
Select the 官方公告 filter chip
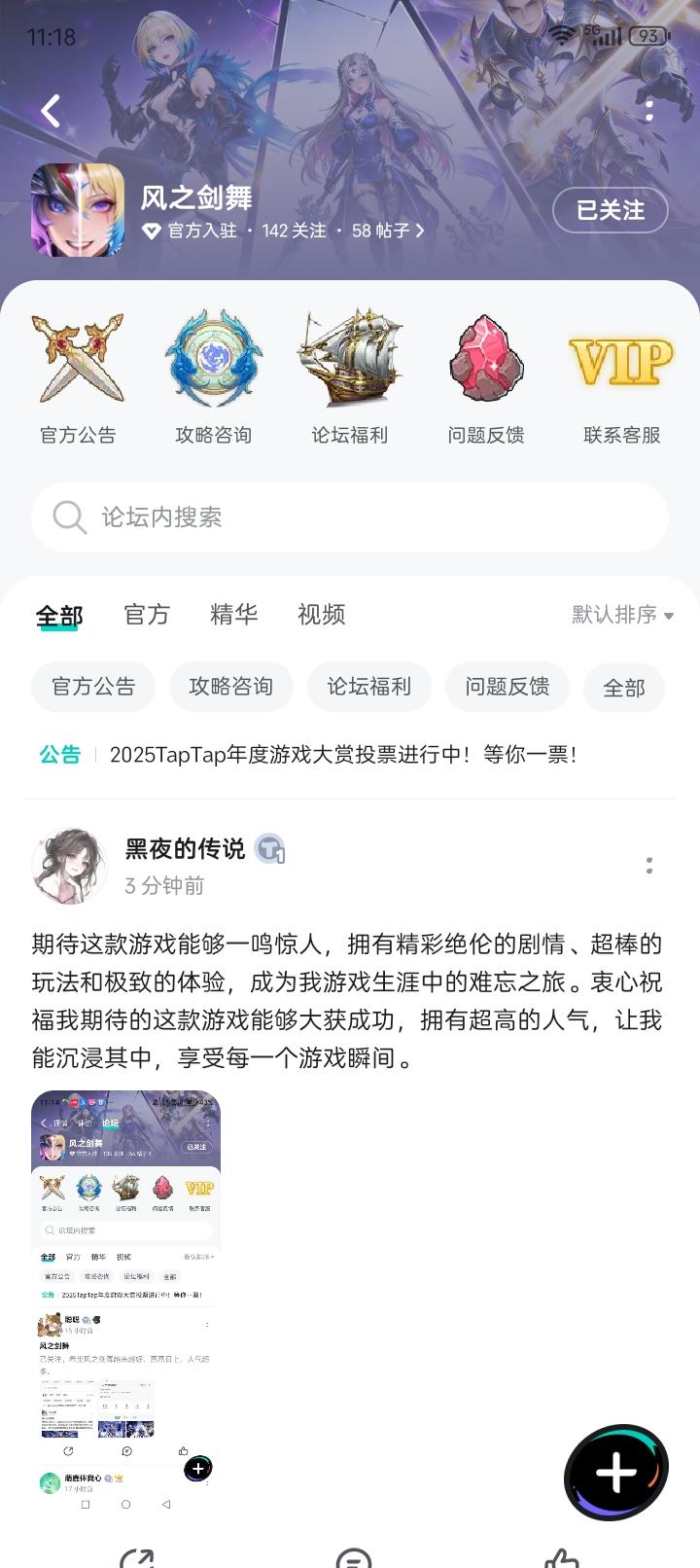pyautogui.click(x=93, y=687)
